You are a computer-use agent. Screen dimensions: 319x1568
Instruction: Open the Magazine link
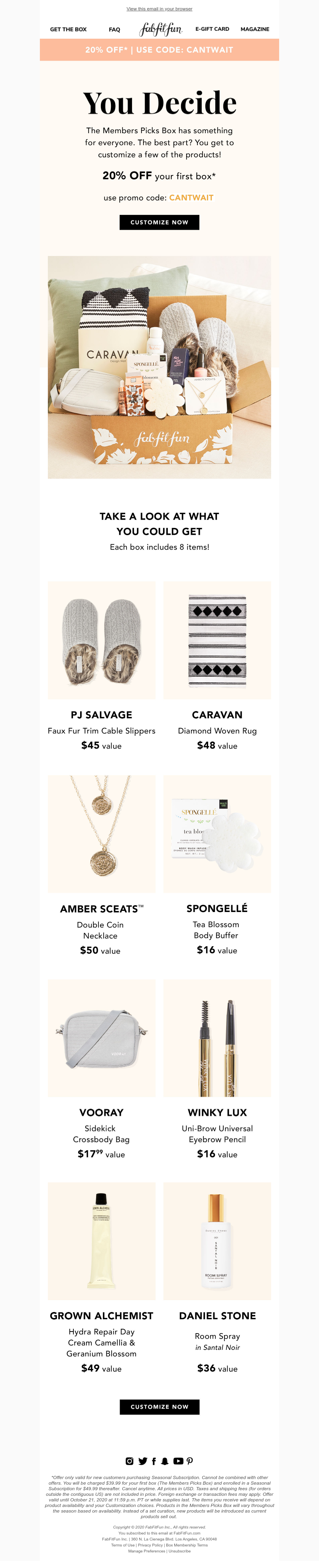click(254, 29)
